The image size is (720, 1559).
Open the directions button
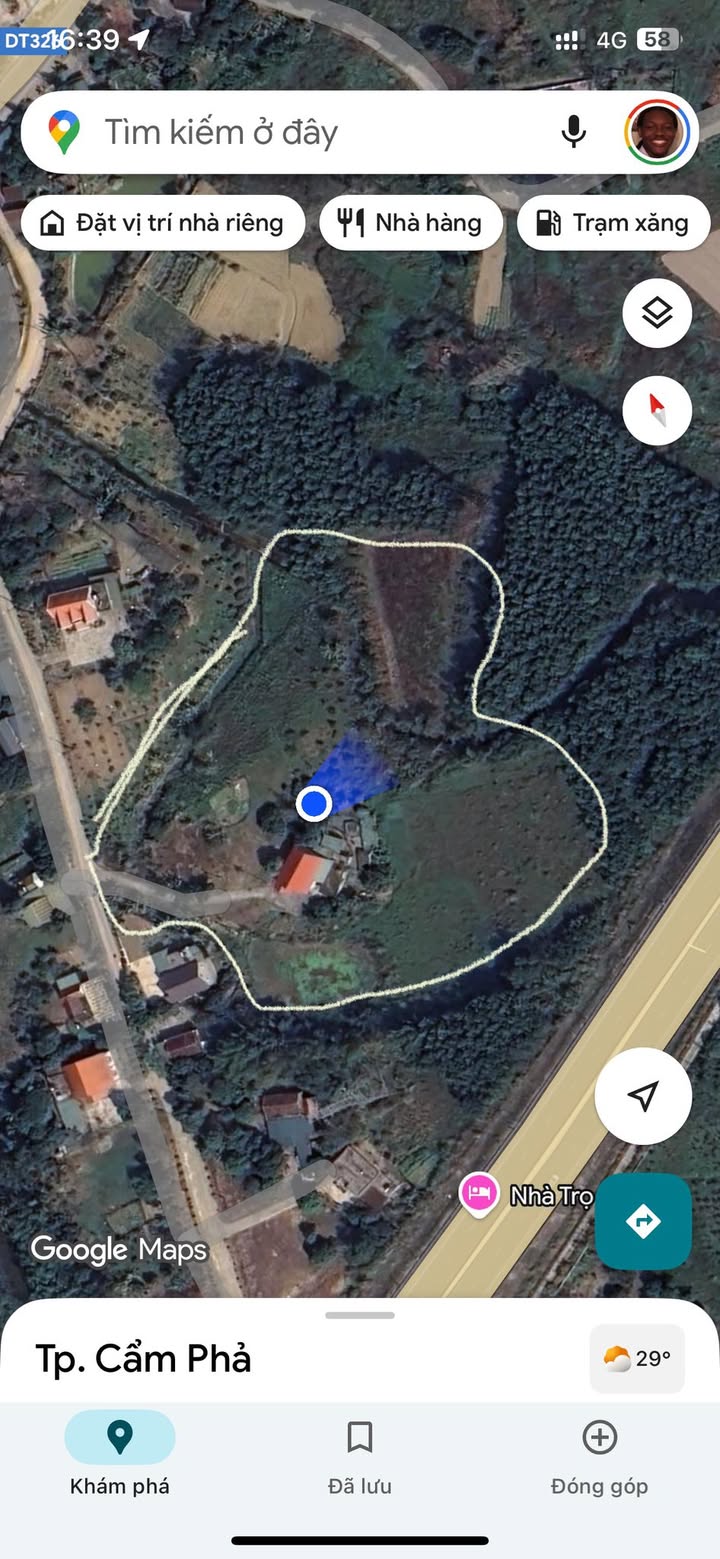point(643,1221)
